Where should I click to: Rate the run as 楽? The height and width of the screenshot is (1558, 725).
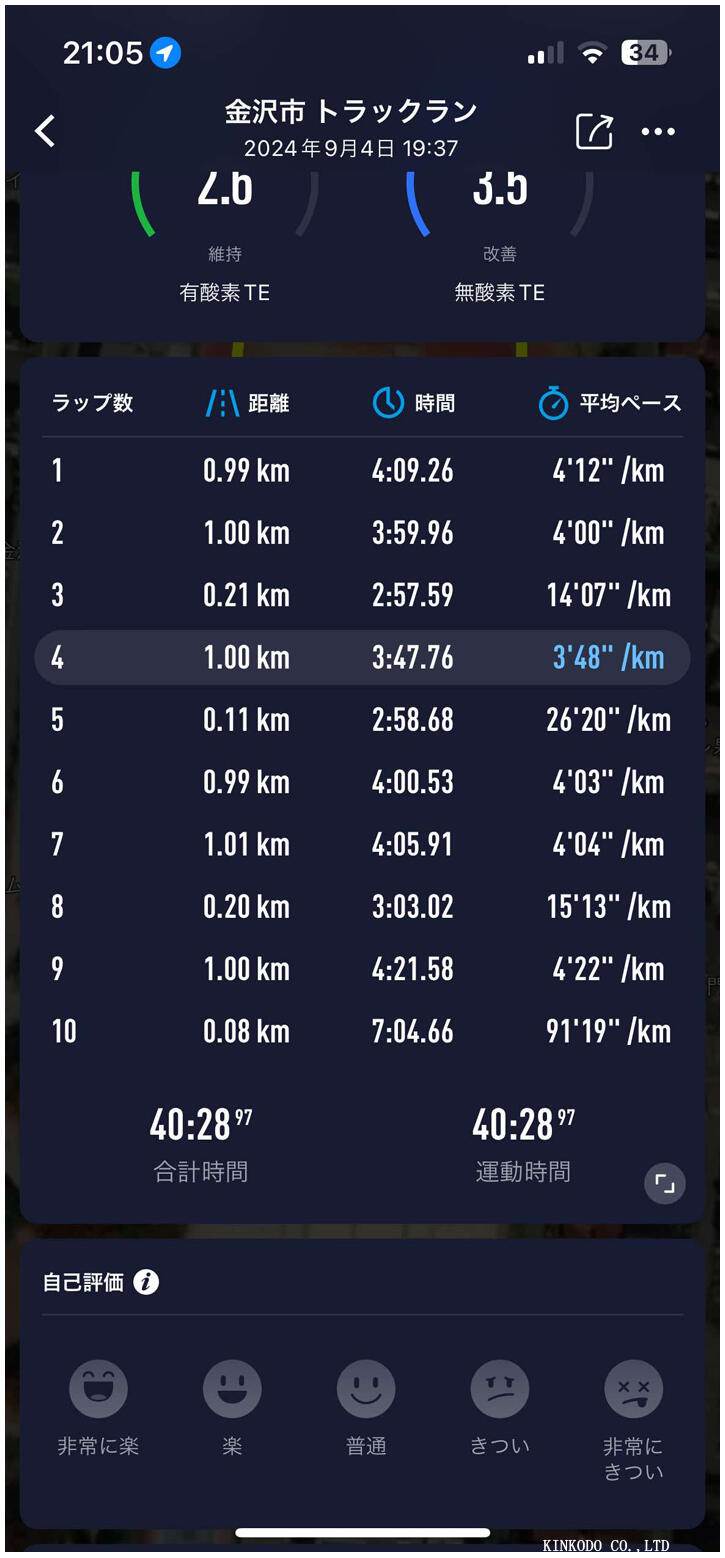click(x=232, y=1389)
